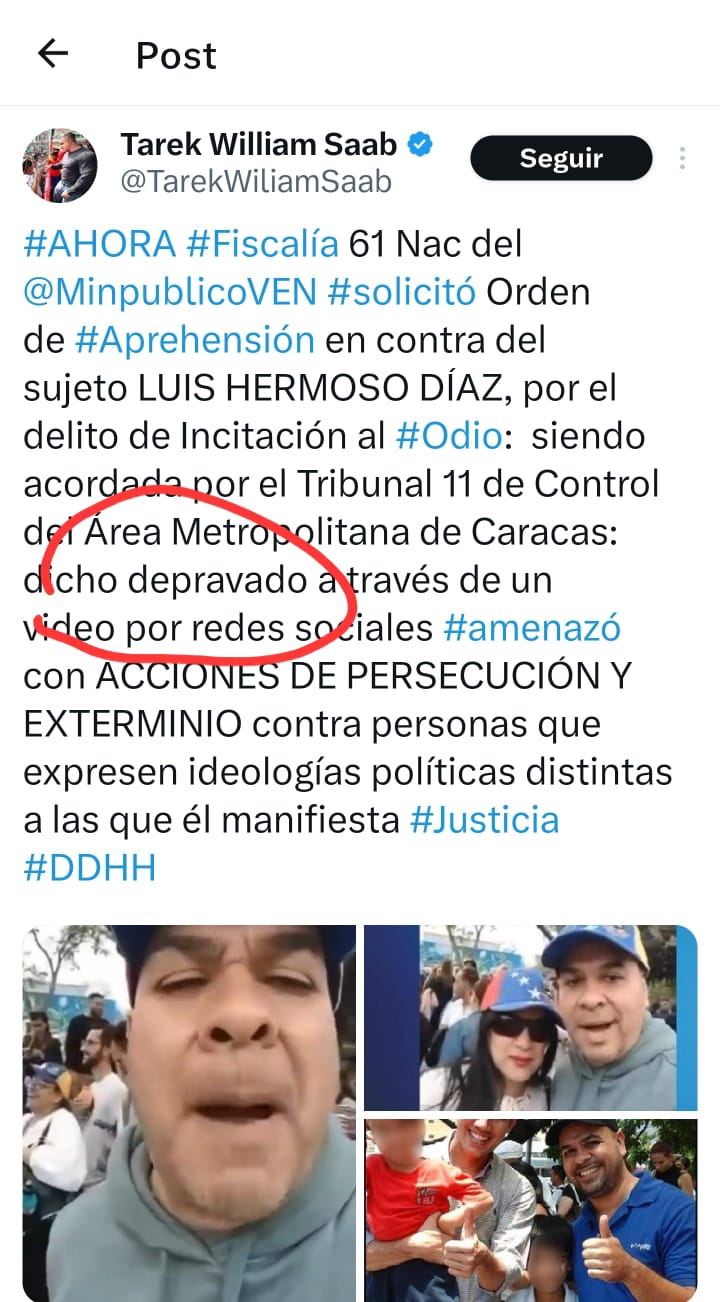Image resolution: width=720 pixels, height=1302 pixels.
Task: Open the post's overflow menu
Action: (682, 158)
